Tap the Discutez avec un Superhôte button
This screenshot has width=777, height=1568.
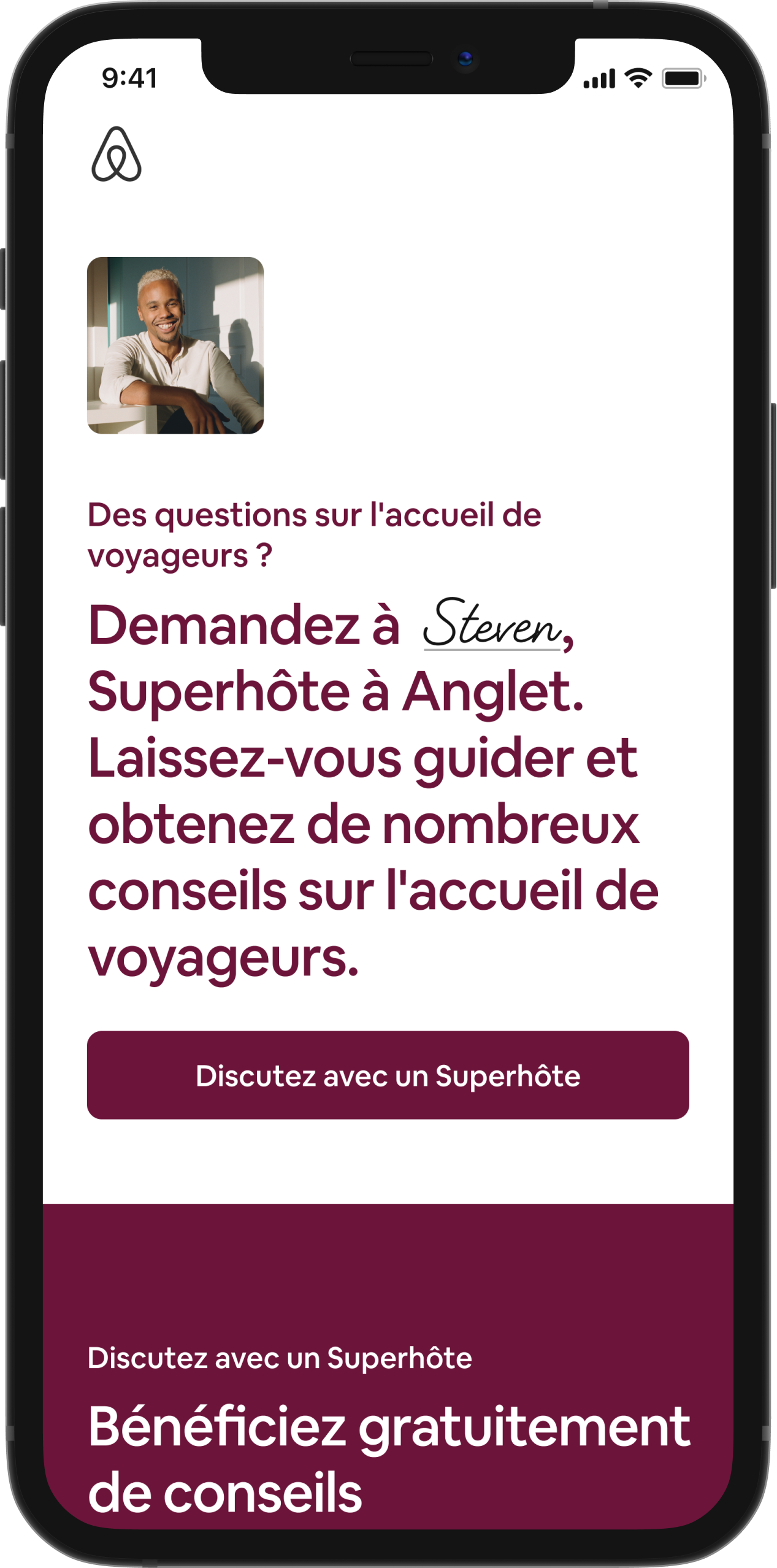[x=388, y=1075]
